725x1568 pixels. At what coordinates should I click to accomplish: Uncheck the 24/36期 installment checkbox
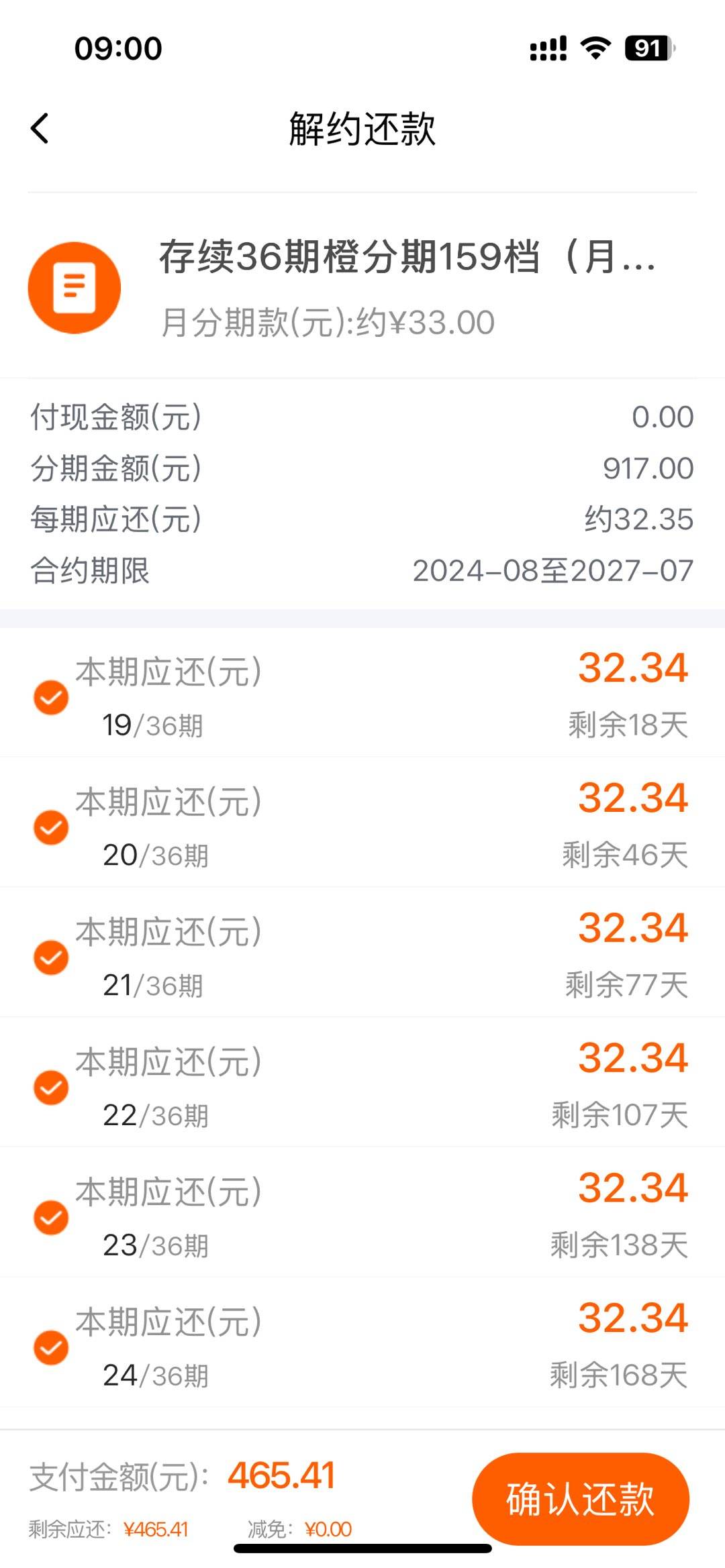pyautogui.click(x=51, y=1348)
